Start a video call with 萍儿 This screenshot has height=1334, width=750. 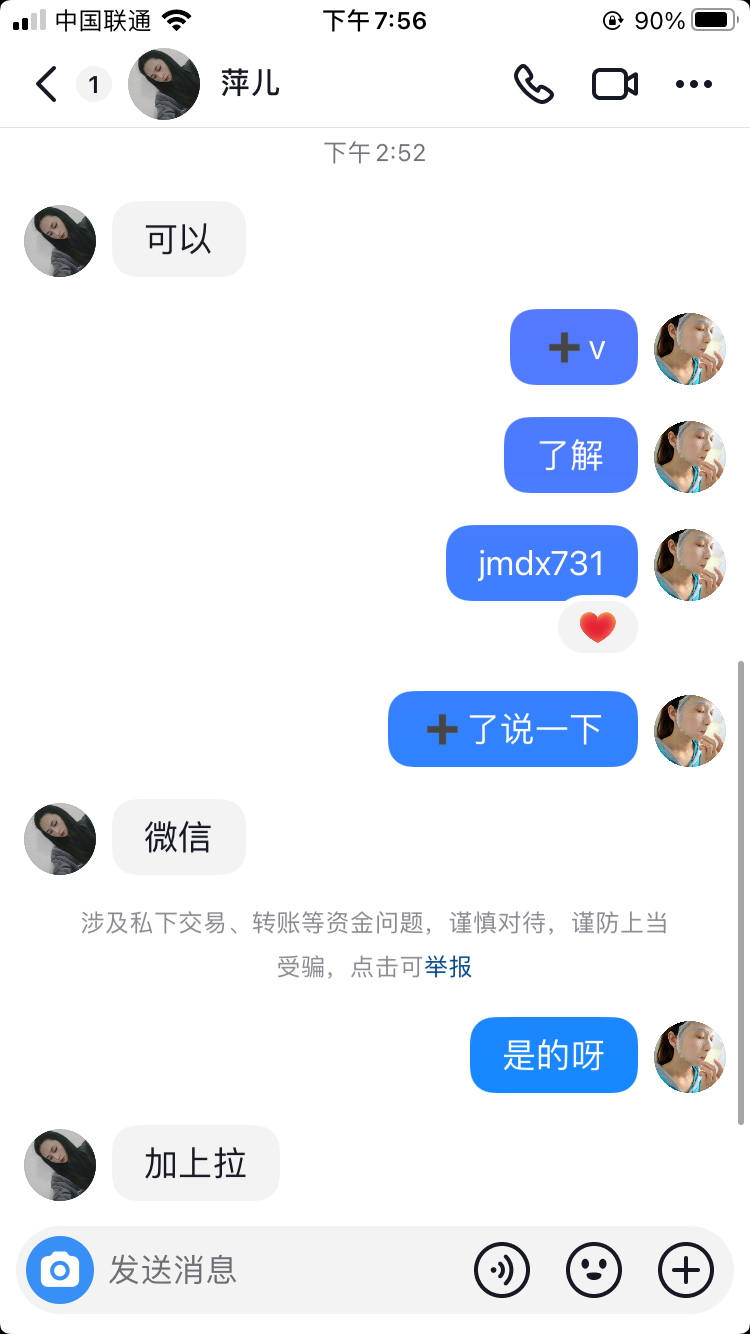[x=615, y=85]
